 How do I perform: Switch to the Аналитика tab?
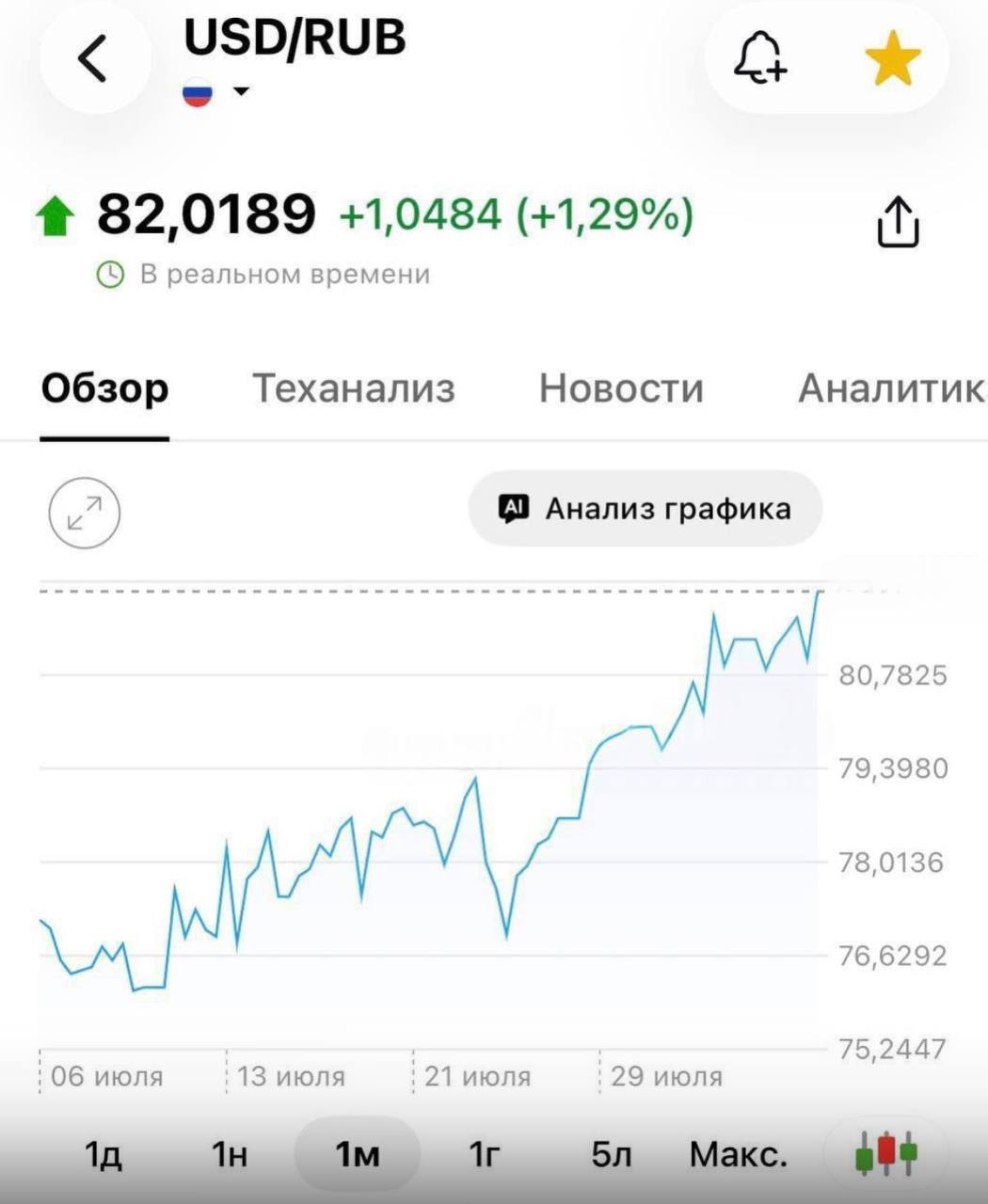tap(892, 388)
